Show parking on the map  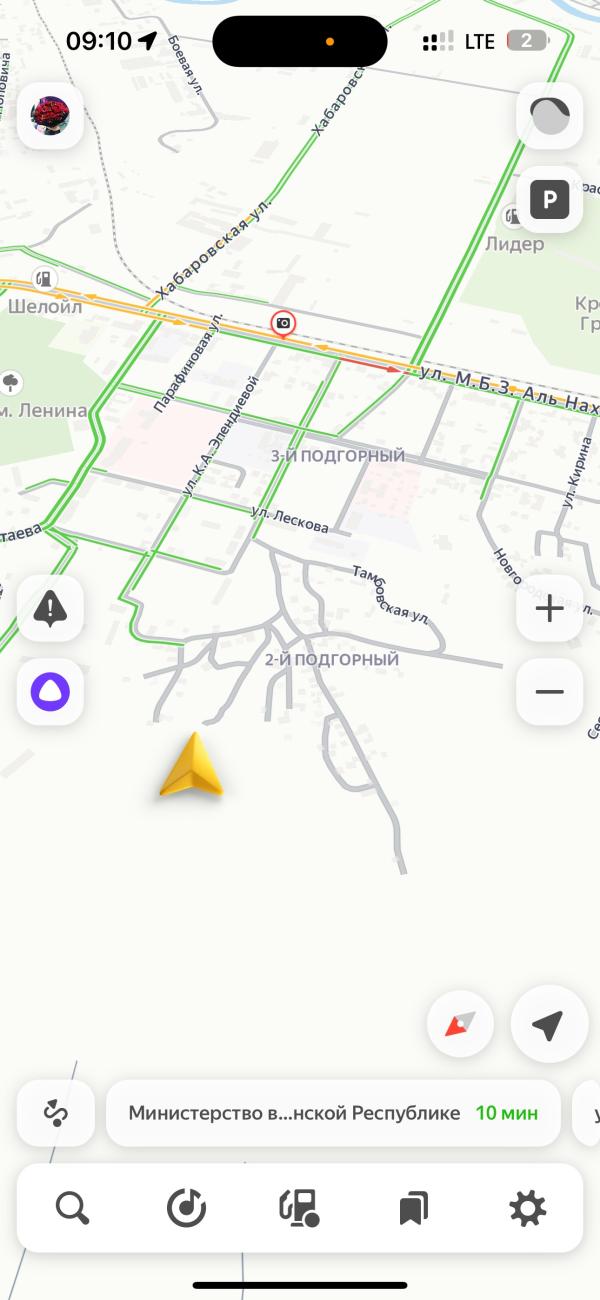(549, 199)
